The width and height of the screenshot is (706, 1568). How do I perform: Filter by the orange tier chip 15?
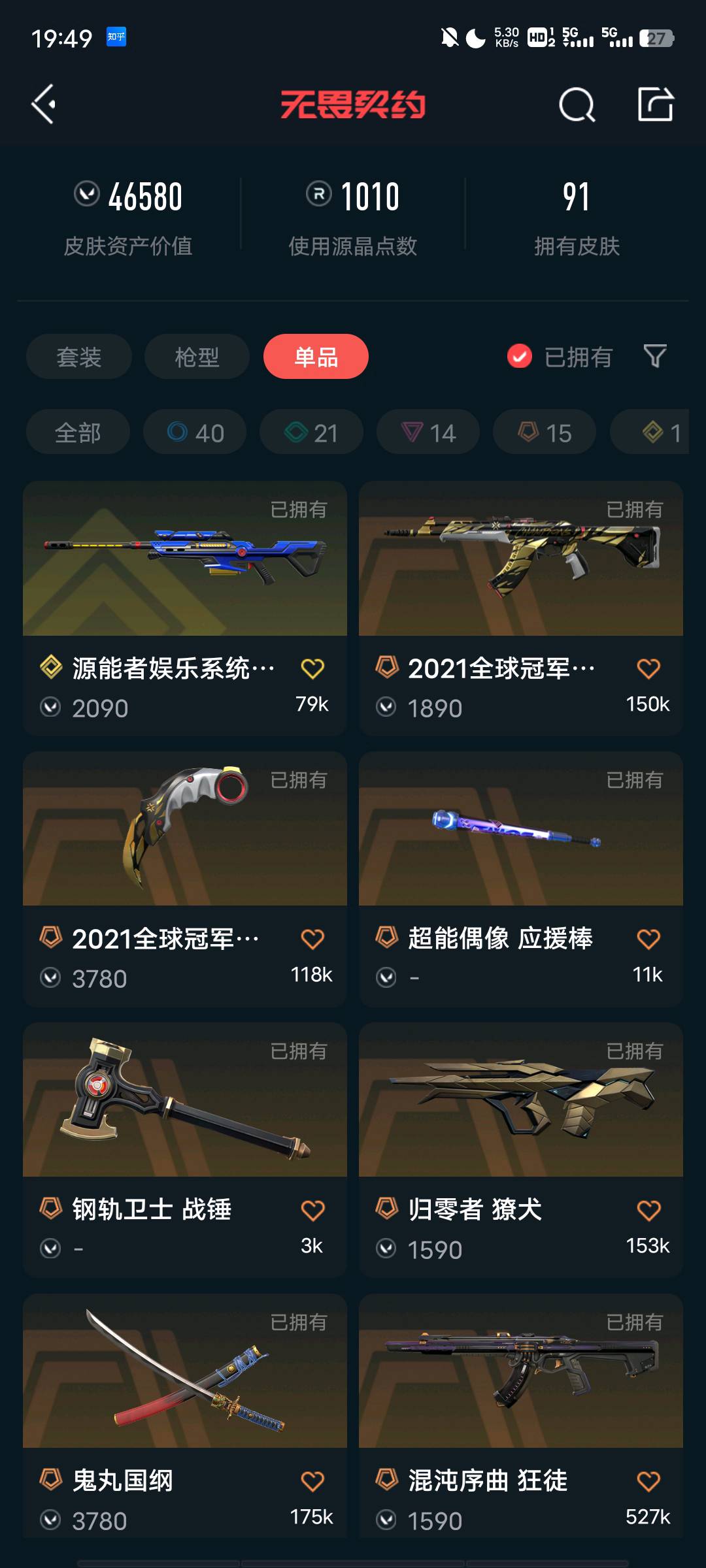coord(545,433)
